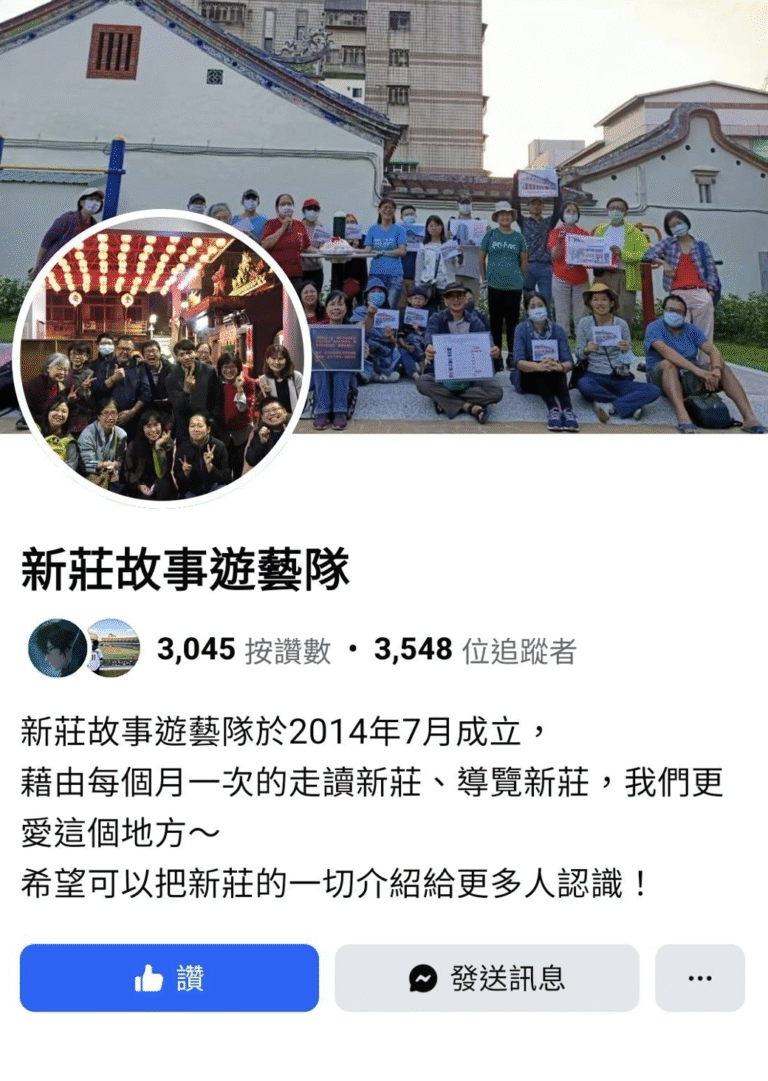Send a message via 發送訊息

tap(486, 978)
